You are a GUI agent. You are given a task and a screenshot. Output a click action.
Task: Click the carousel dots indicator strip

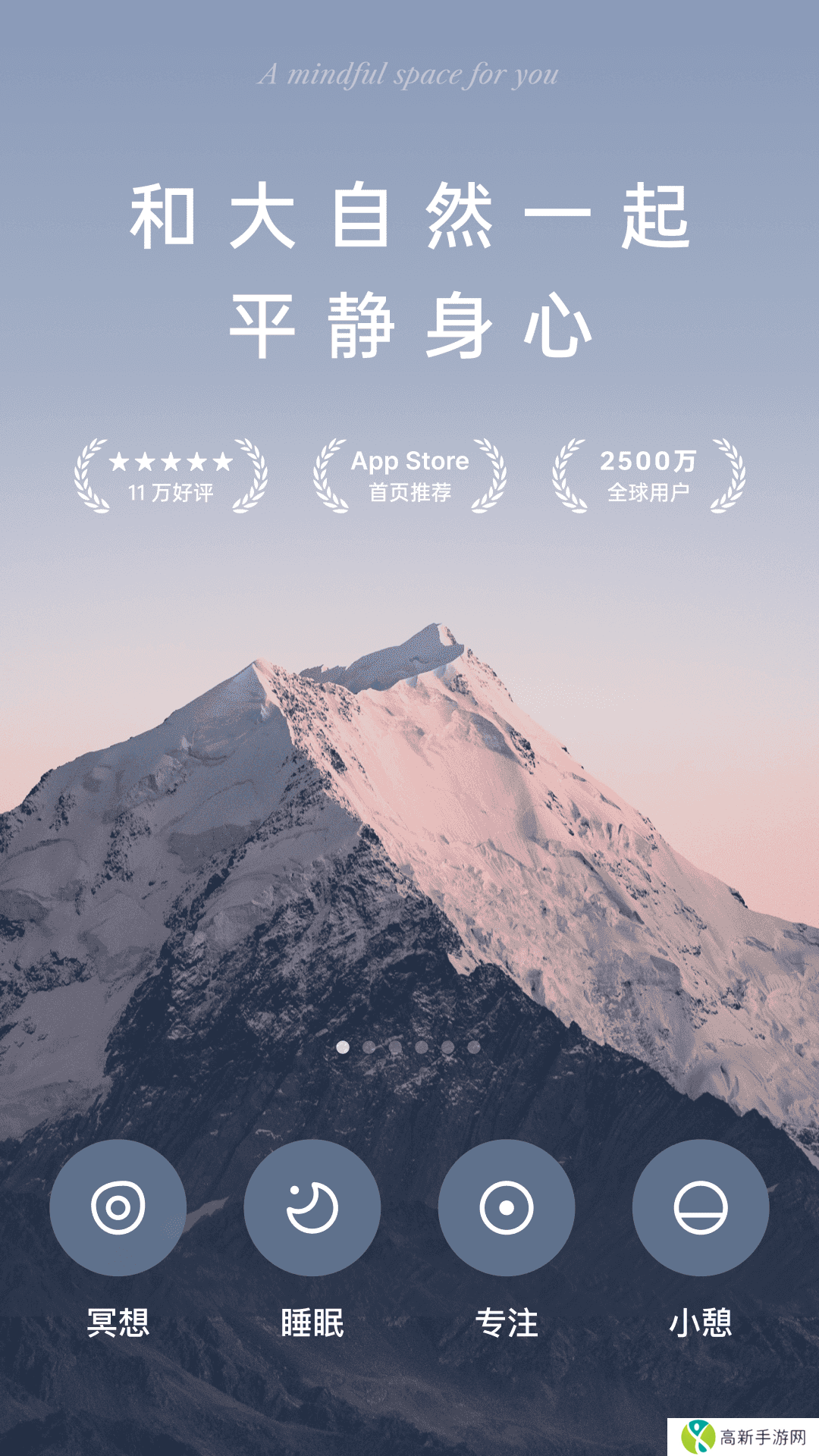coord(409,1047)
